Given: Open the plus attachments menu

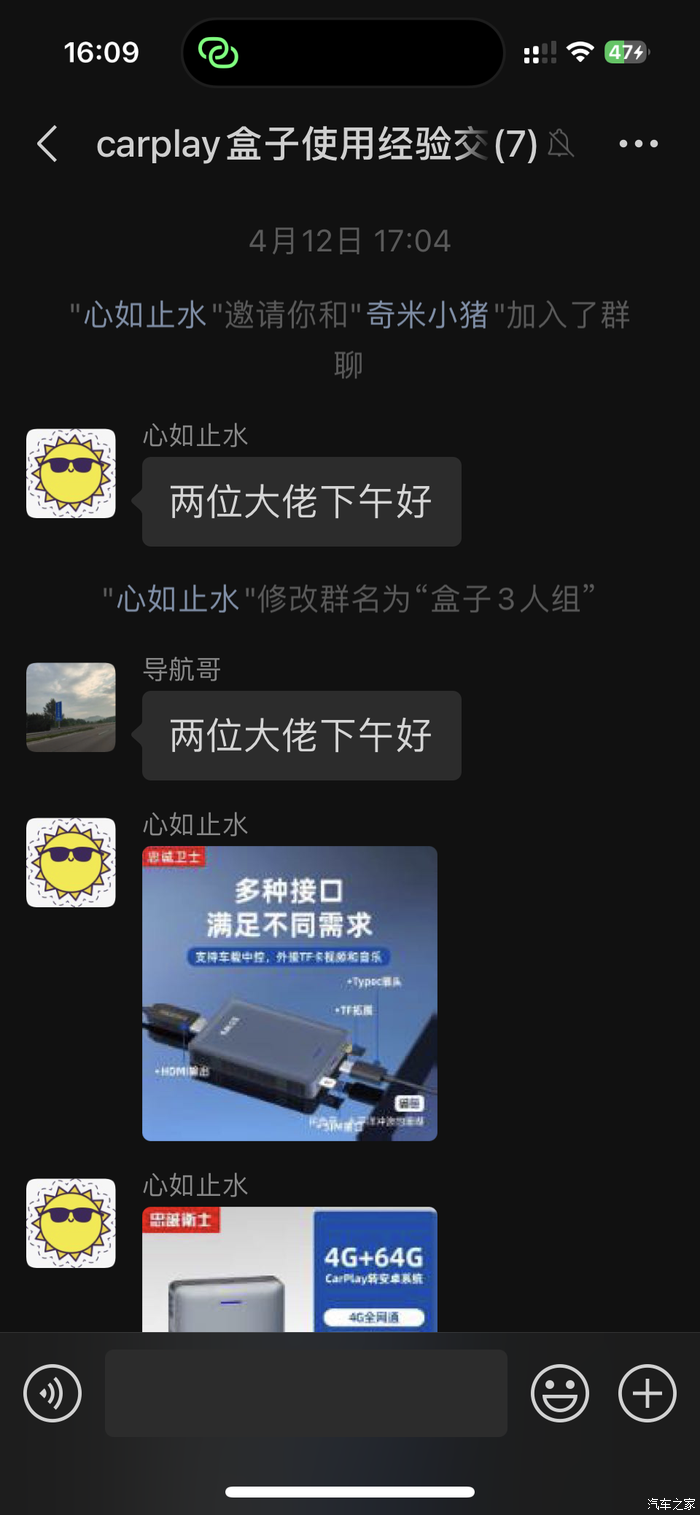Looking at the screenshot, I should point(647,1393).
